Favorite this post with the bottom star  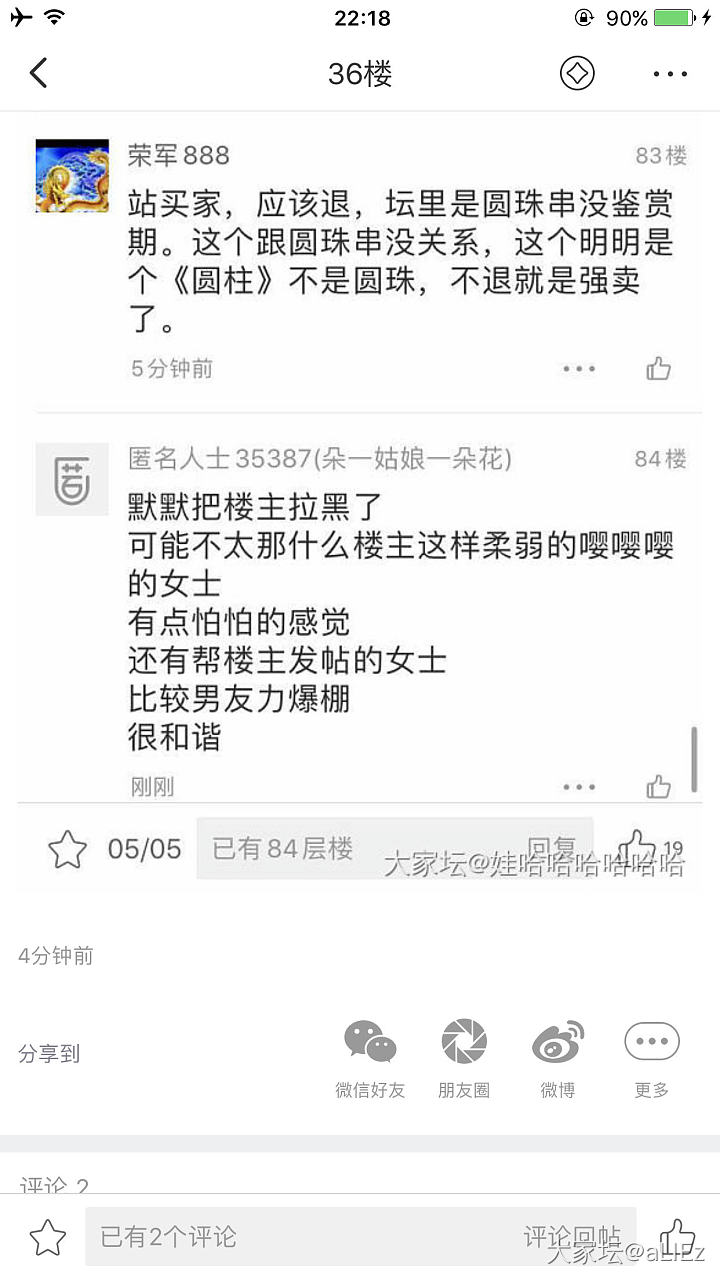(48, 1238)
